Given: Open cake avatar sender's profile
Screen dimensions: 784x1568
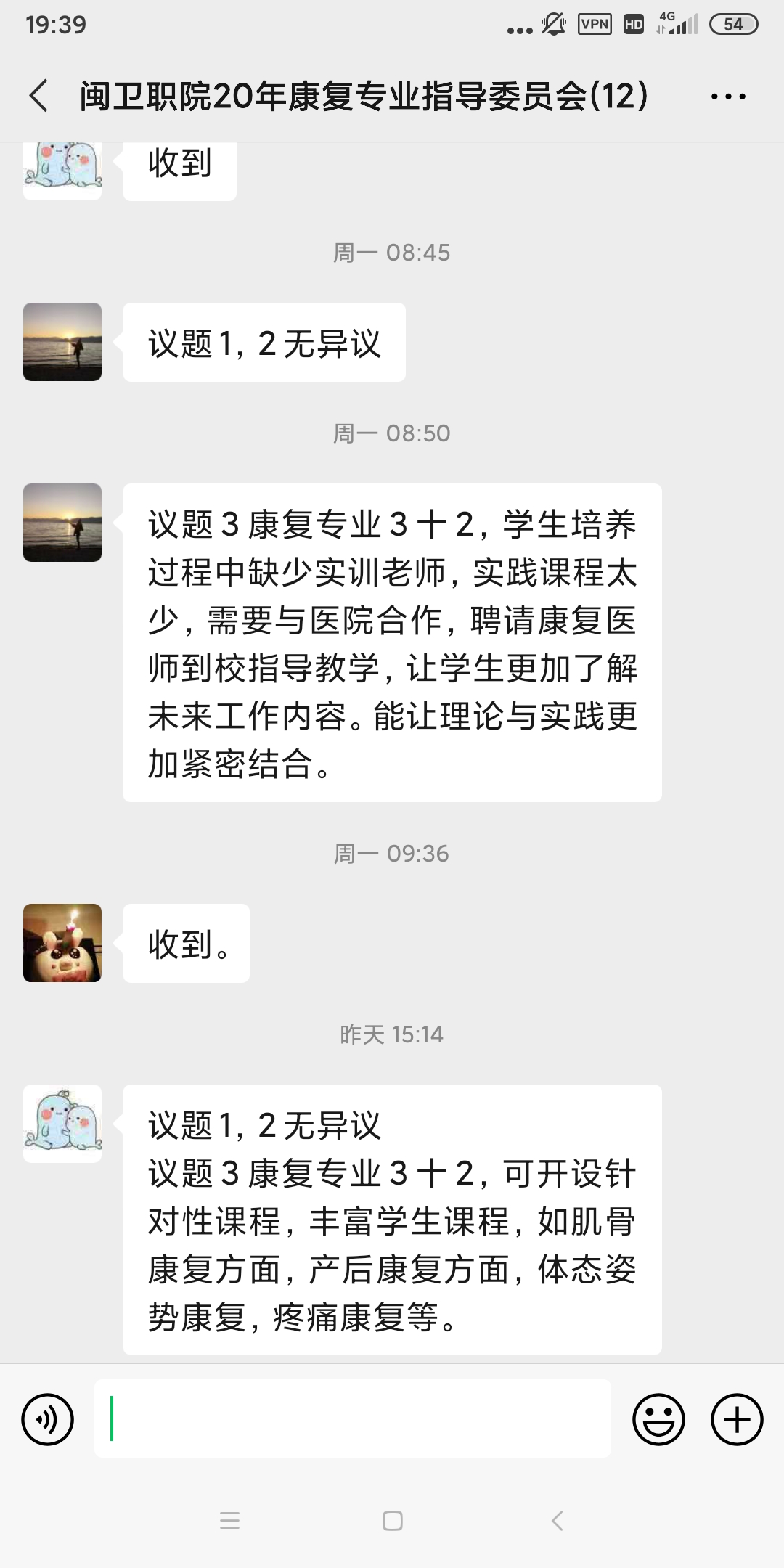Looking at the screenshot, I should click(62, 943).
